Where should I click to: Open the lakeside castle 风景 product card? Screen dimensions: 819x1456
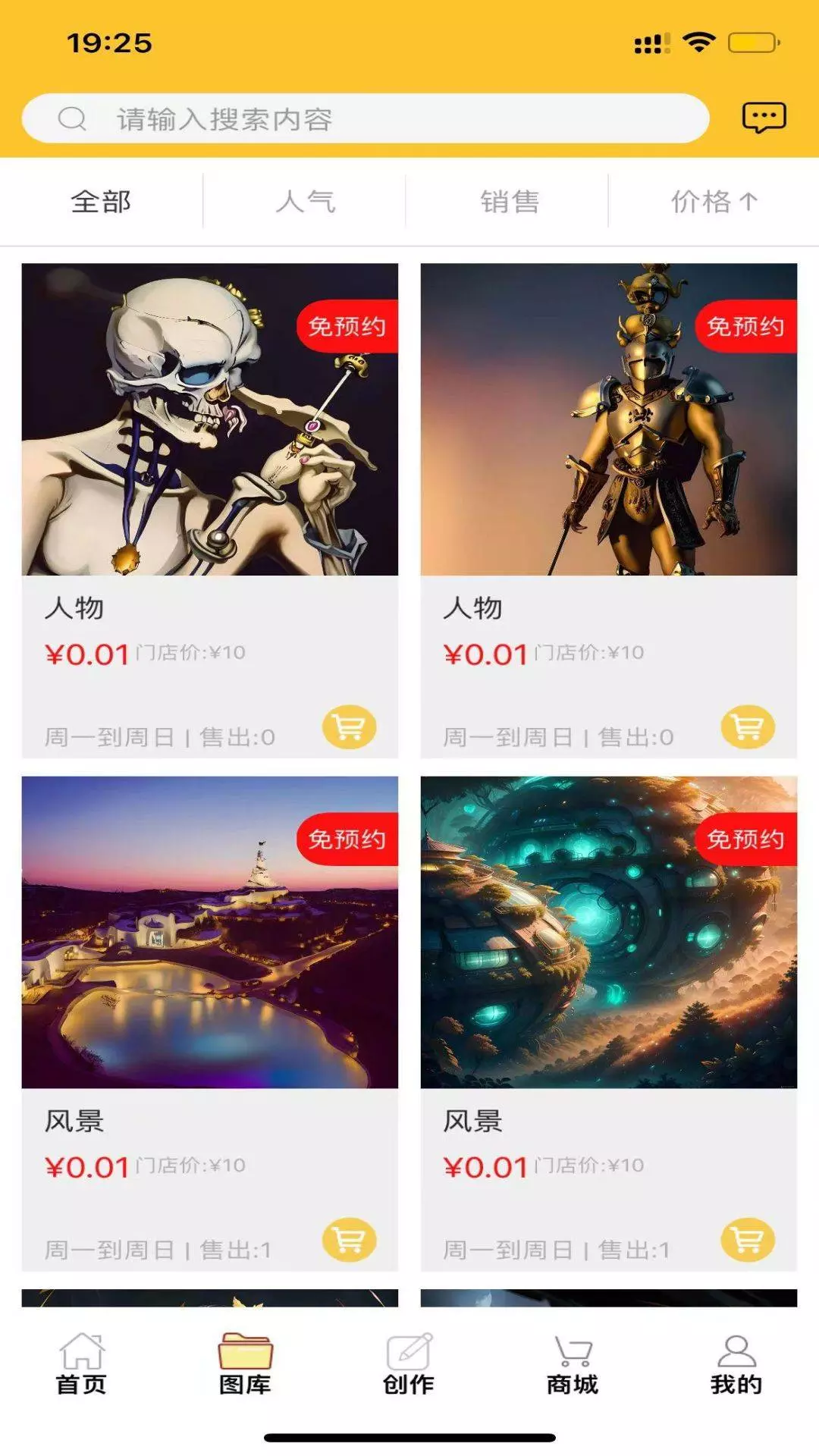pyautogui.click(x=210, y=1023)
